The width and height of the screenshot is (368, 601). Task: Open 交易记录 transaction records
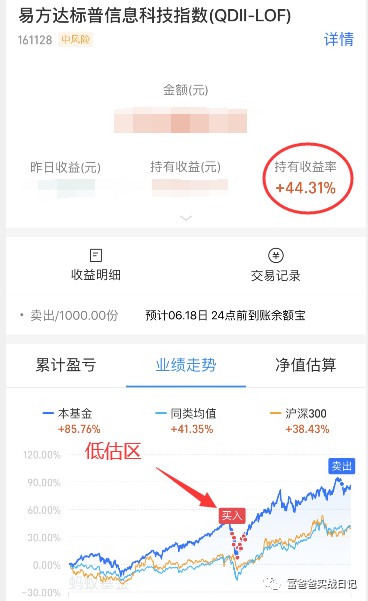[276, 265]
